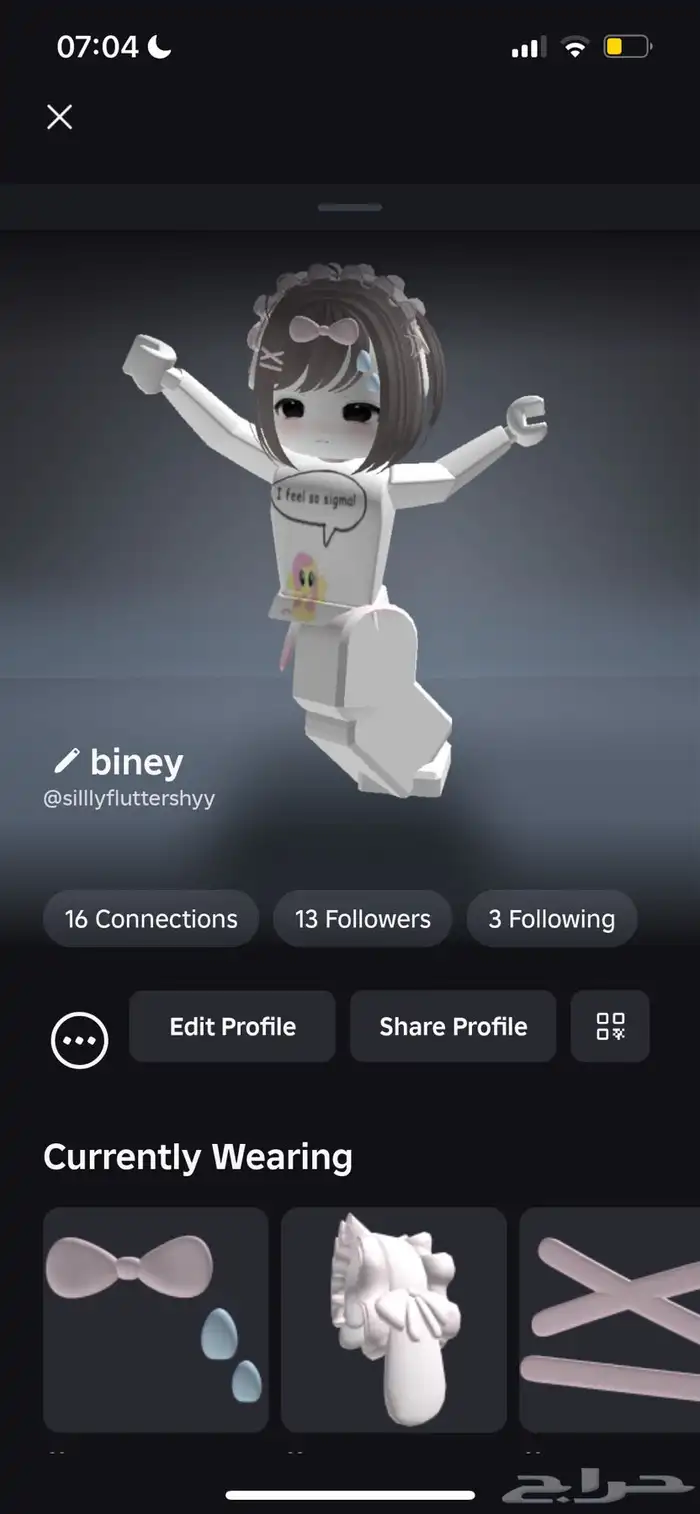700x1514 pixels.
Task: Open the pink bow and teardrops item
Action: coord(156,1319)
